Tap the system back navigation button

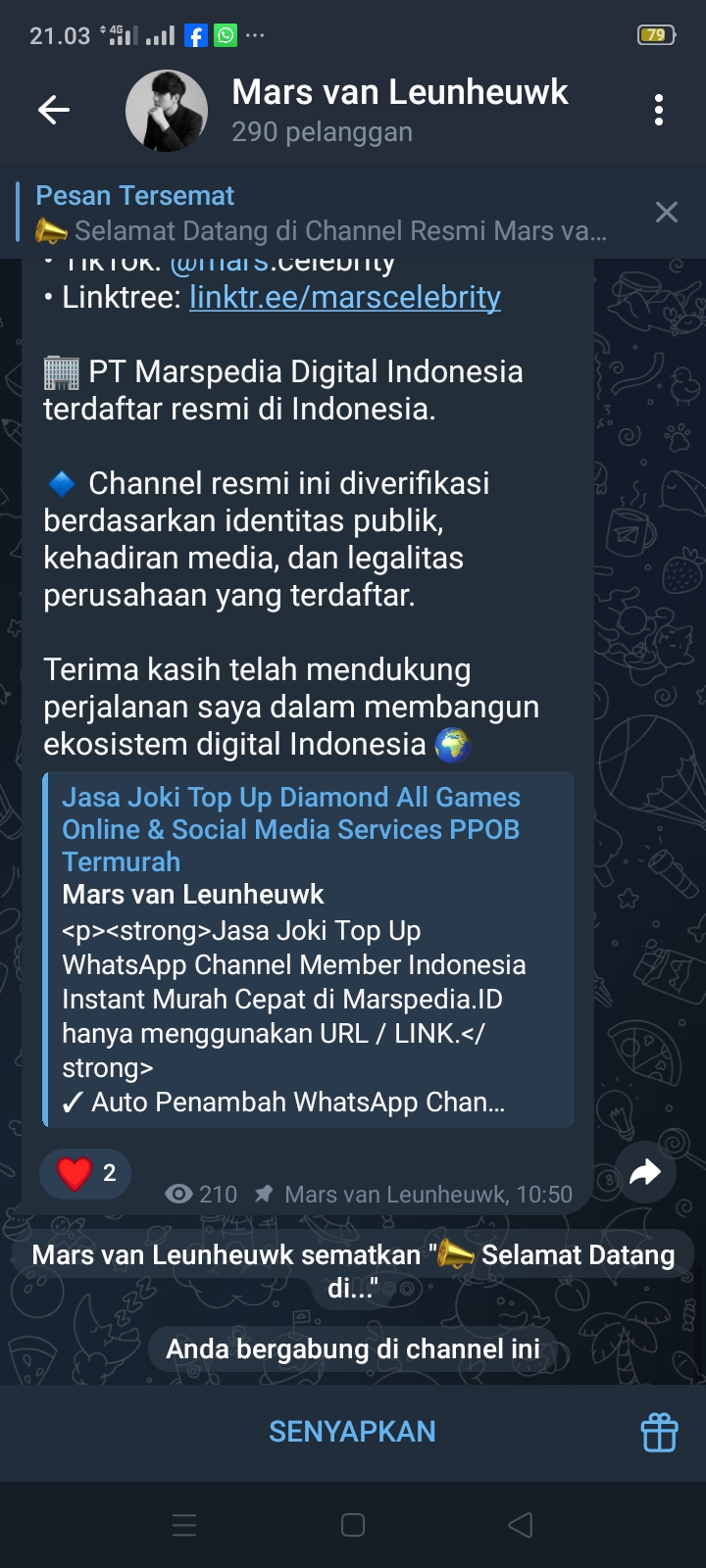click(521, 1525)
